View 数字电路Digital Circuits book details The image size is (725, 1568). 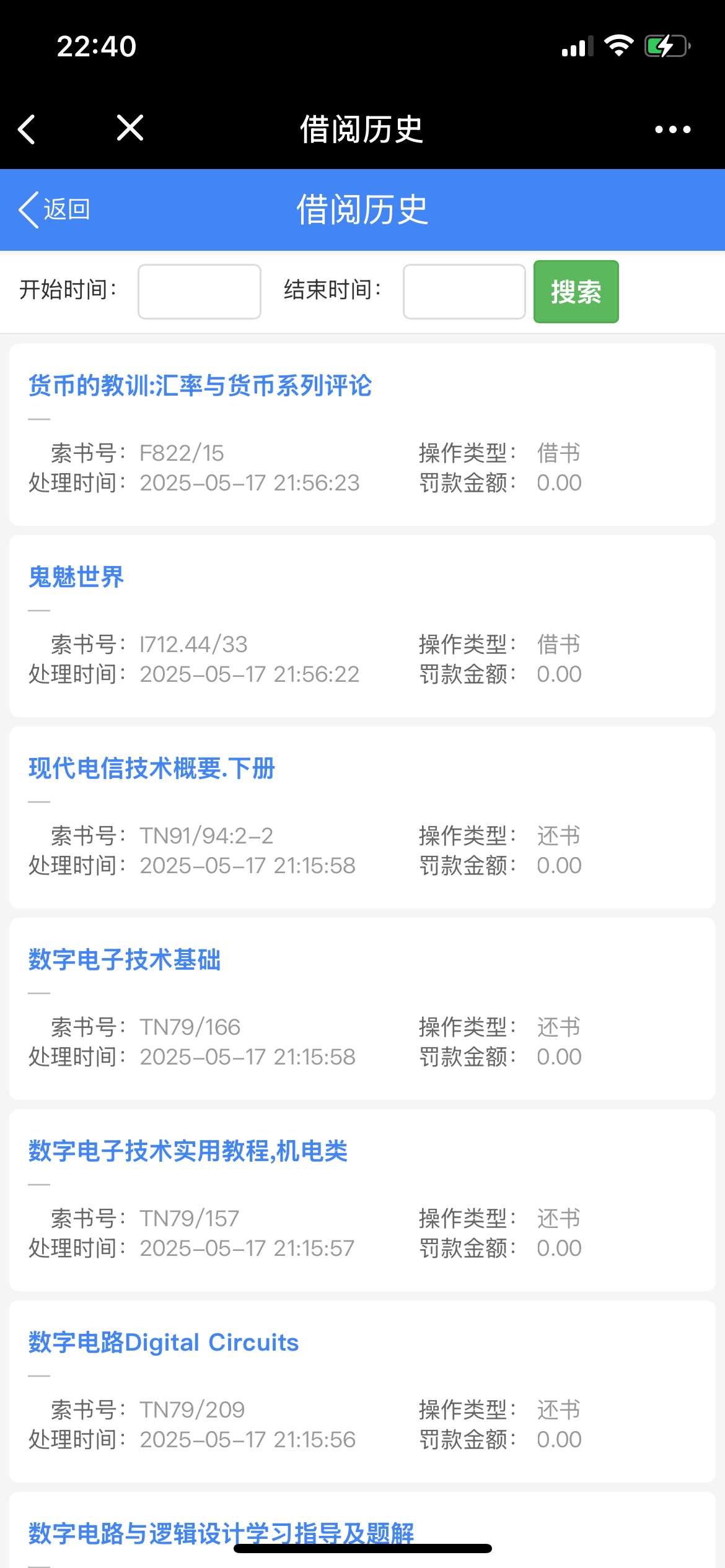tap(164, 1343)
